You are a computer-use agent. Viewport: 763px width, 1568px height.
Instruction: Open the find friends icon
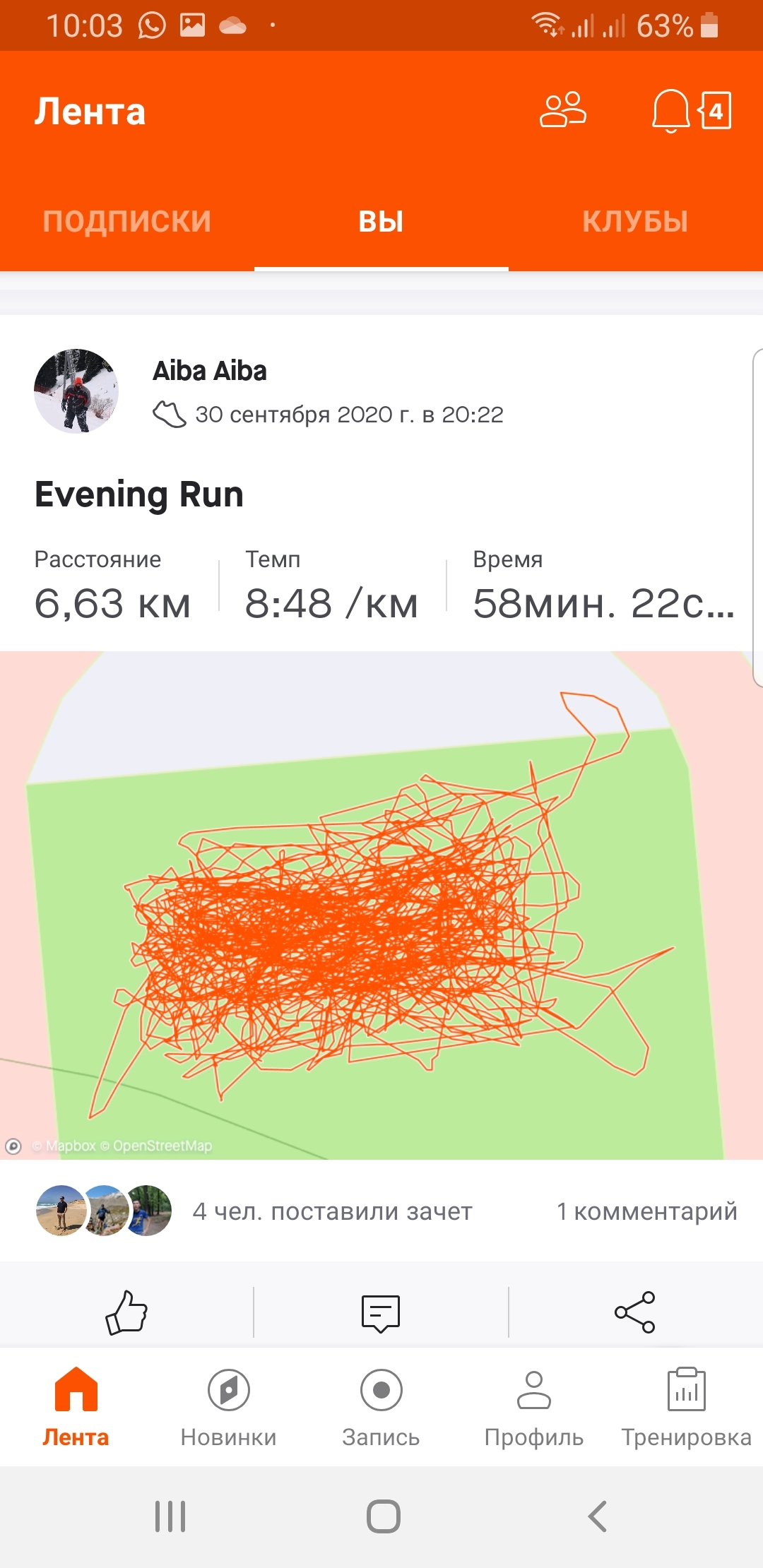563,111
